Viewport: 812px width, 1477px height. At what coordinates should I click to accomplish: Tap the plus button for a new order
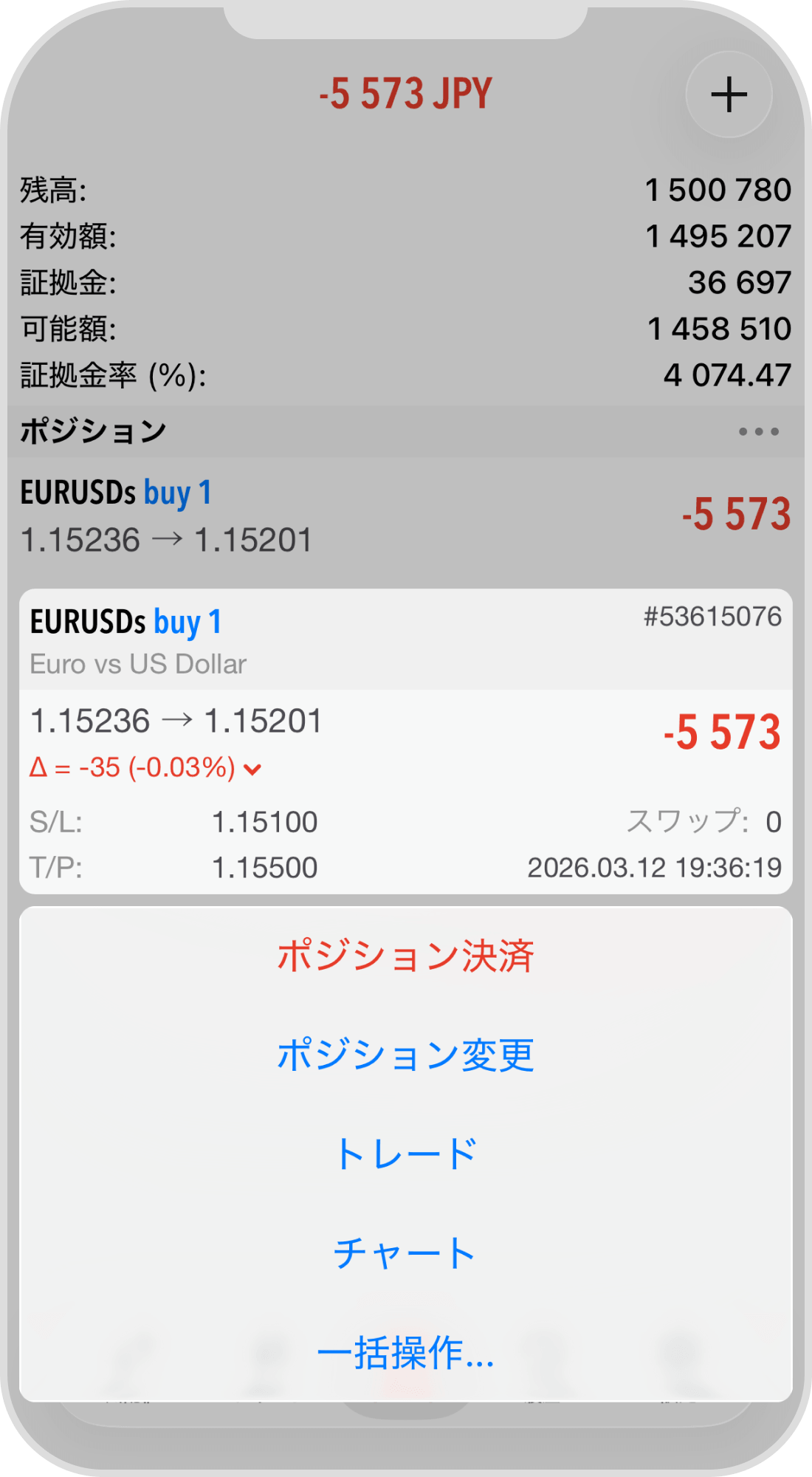click(x=729, y=95)
